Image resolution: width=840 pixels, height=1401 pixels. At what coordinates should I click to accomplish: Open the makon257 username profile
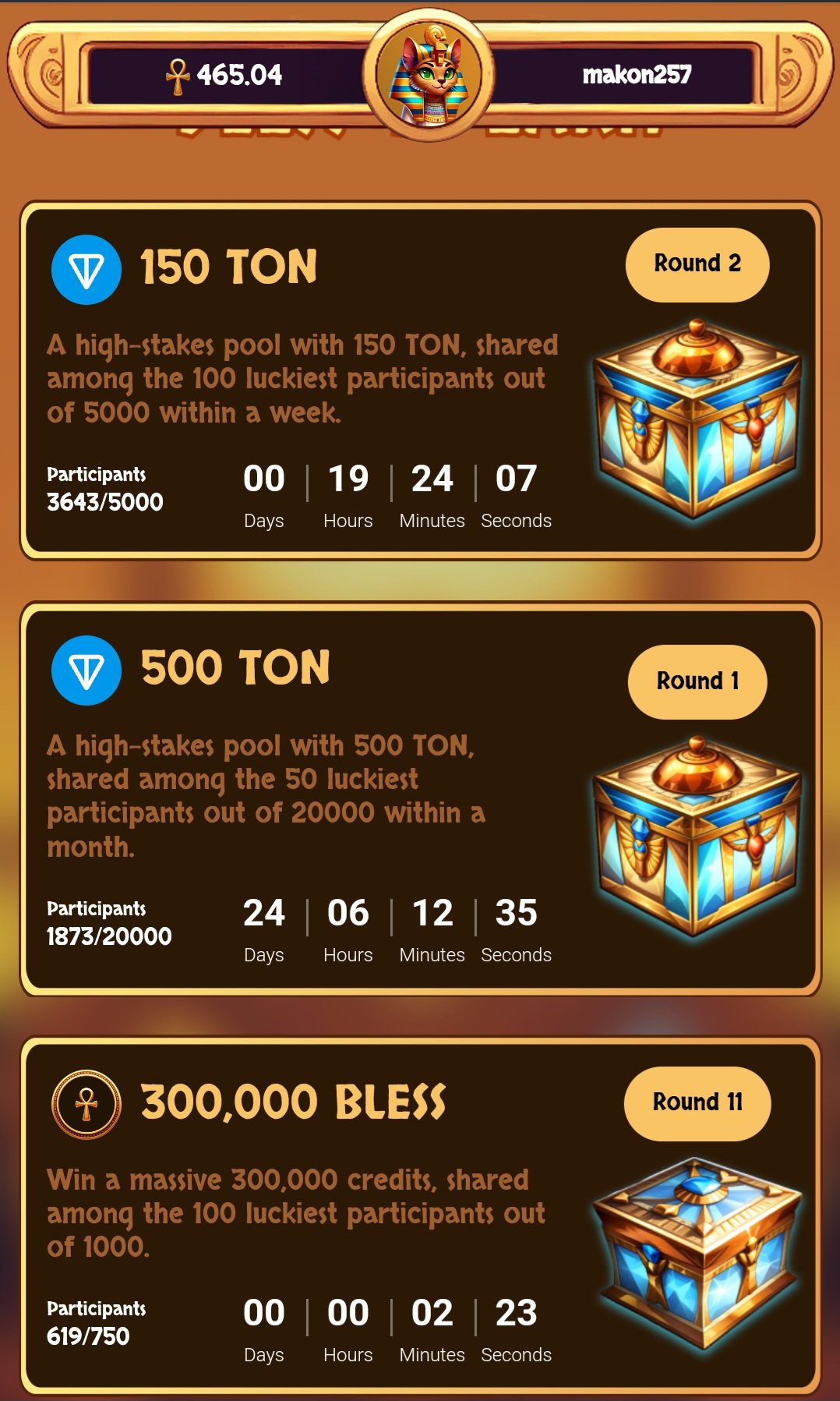point(637,75)
